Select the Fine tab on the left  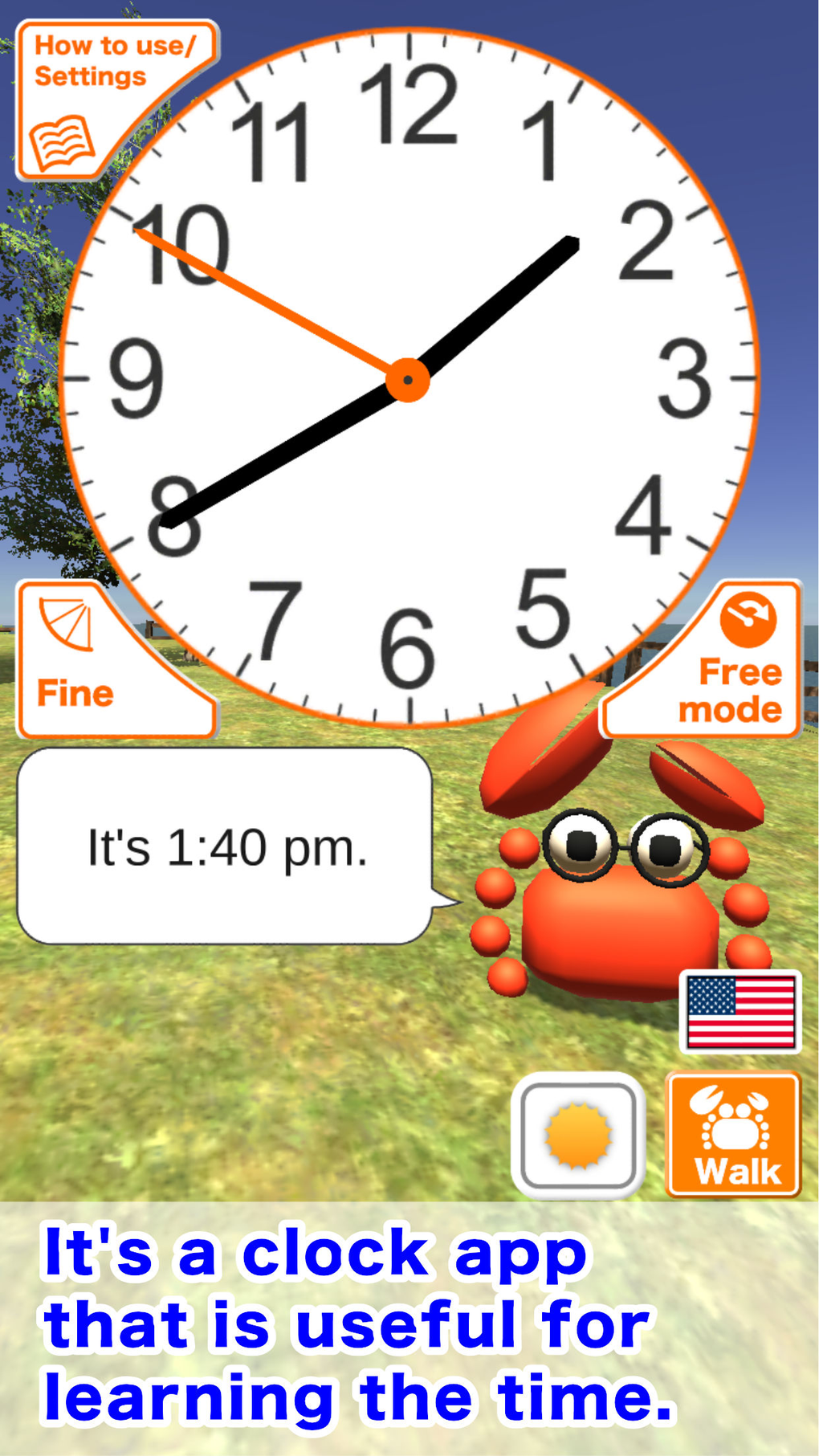(x=76, y=691)
